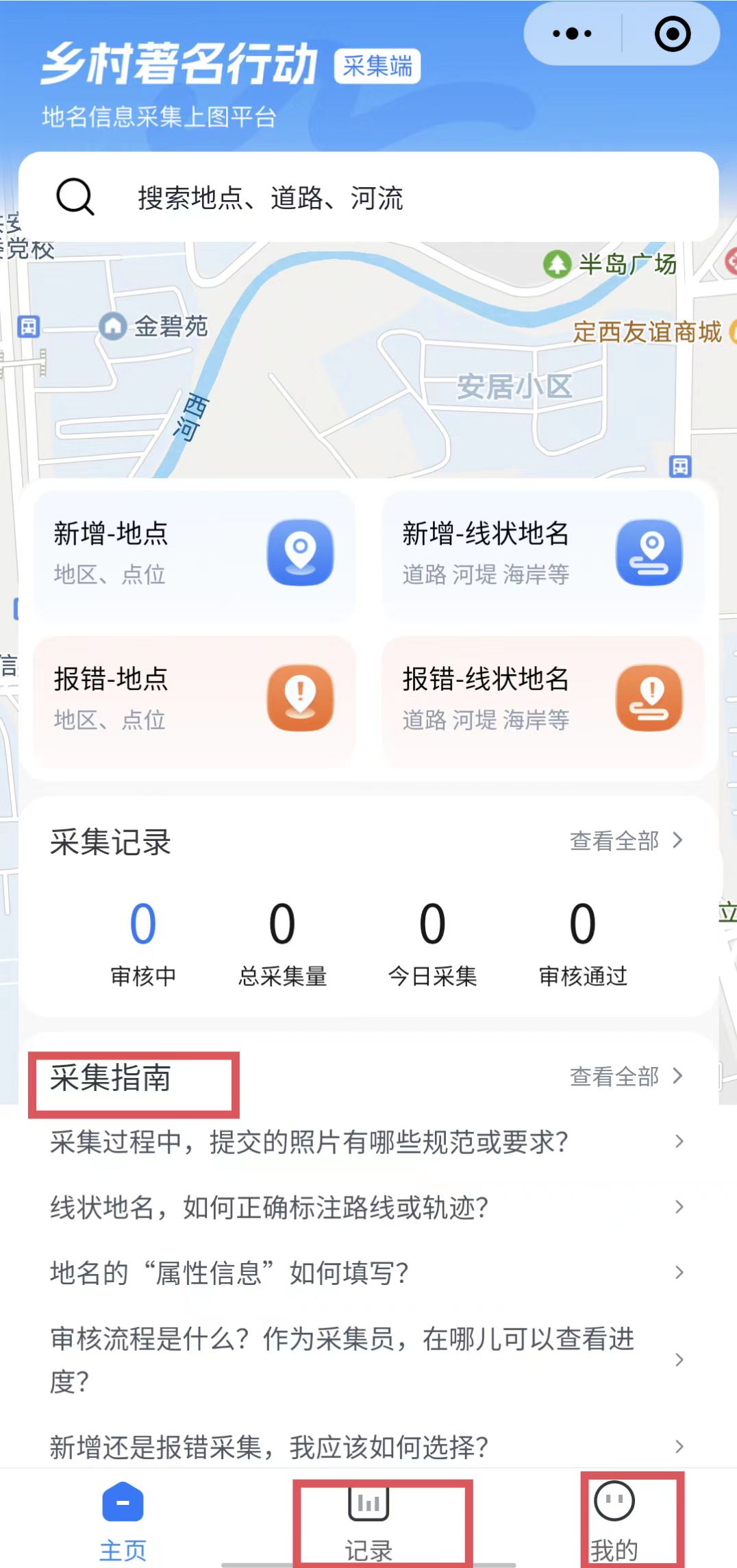Image resolution: width=737 pixels, height=1568 pixels.
Task: Click the 金碧苑 home marker on map
Action: pyautogui.click(x=112, y=328)
